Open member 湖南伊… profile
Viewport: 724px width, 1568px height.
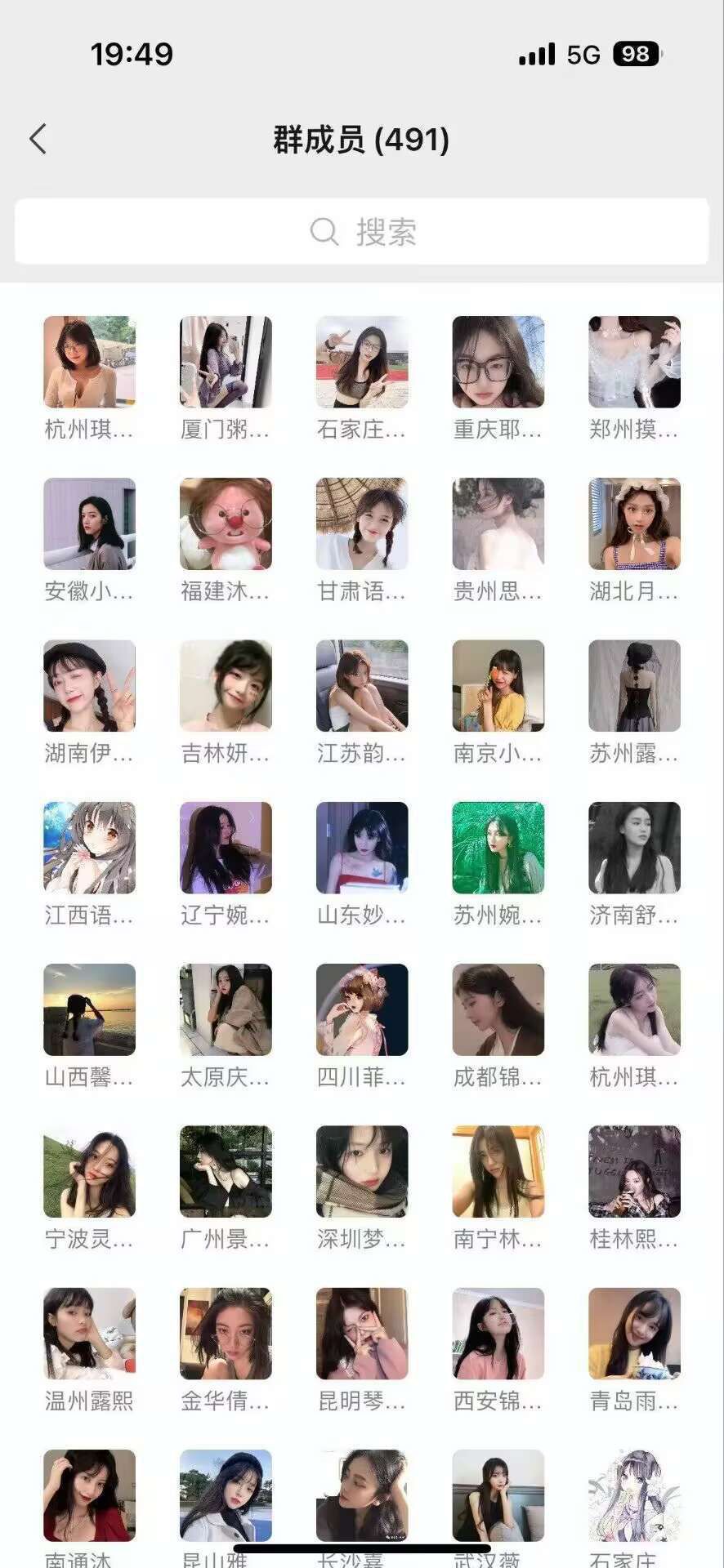89,686
